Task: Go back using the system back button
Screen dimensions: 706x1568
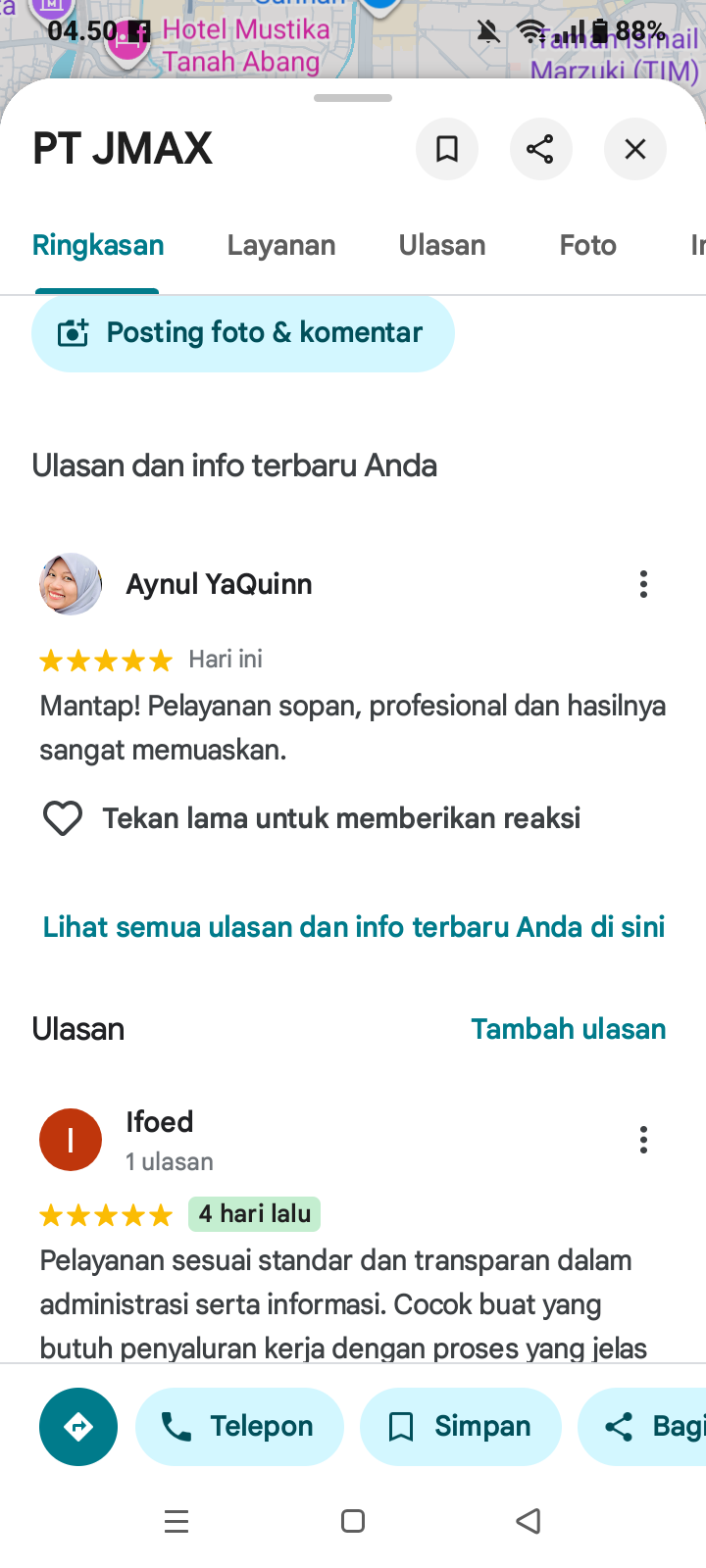Action: 529,1521
